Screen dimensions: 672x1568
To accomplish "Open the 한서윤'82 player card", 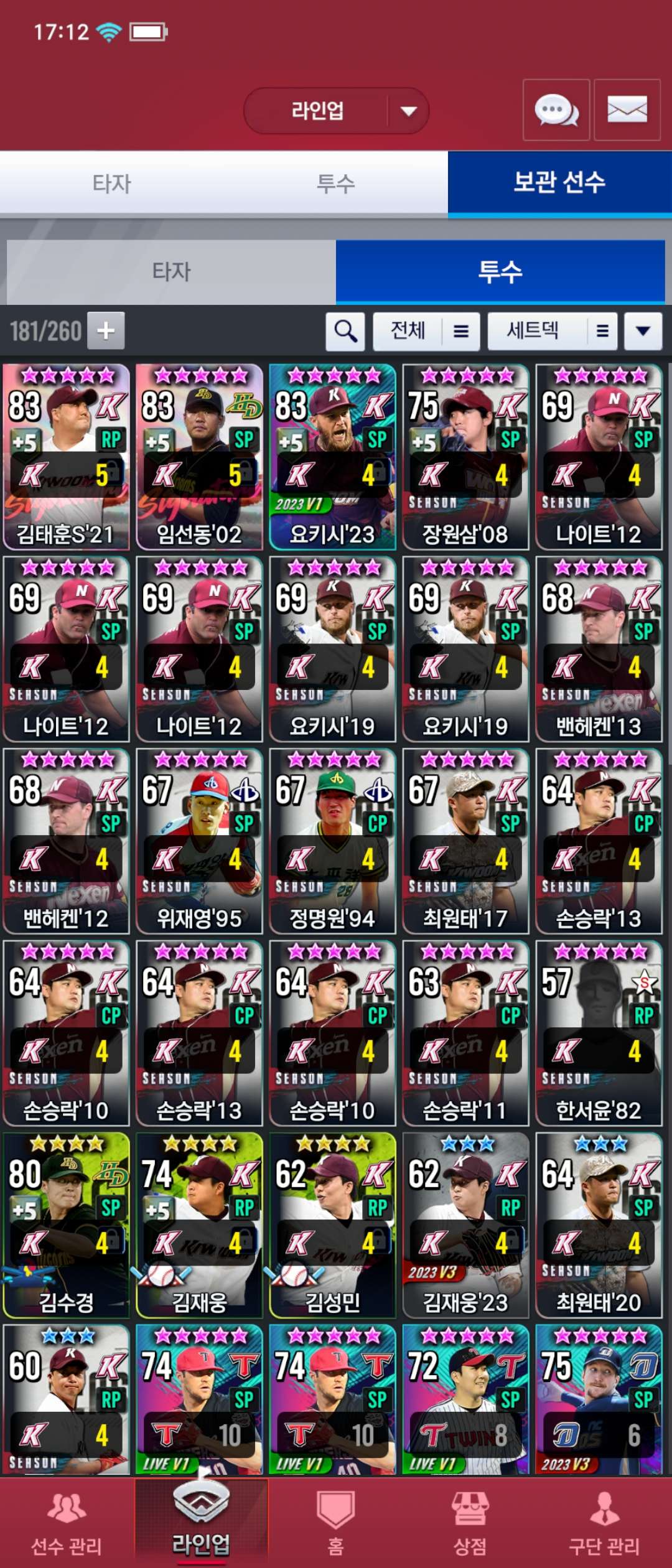I will click(x=599, y=1033).
